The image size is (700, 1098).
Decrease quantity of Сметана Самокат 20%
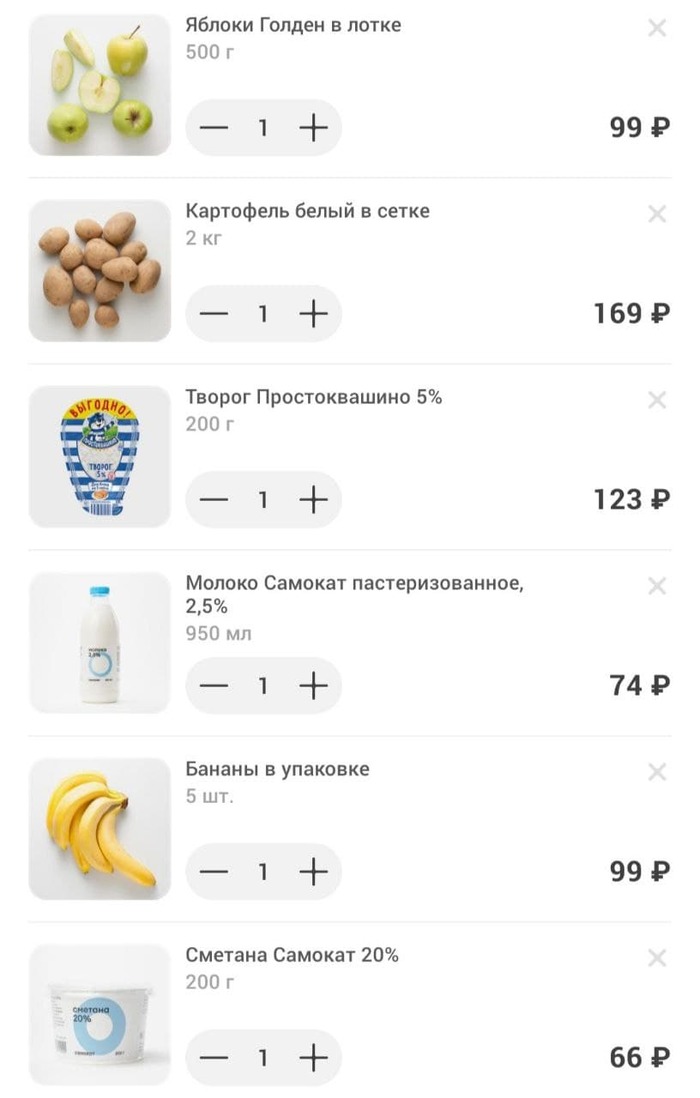pos(214,1058)
